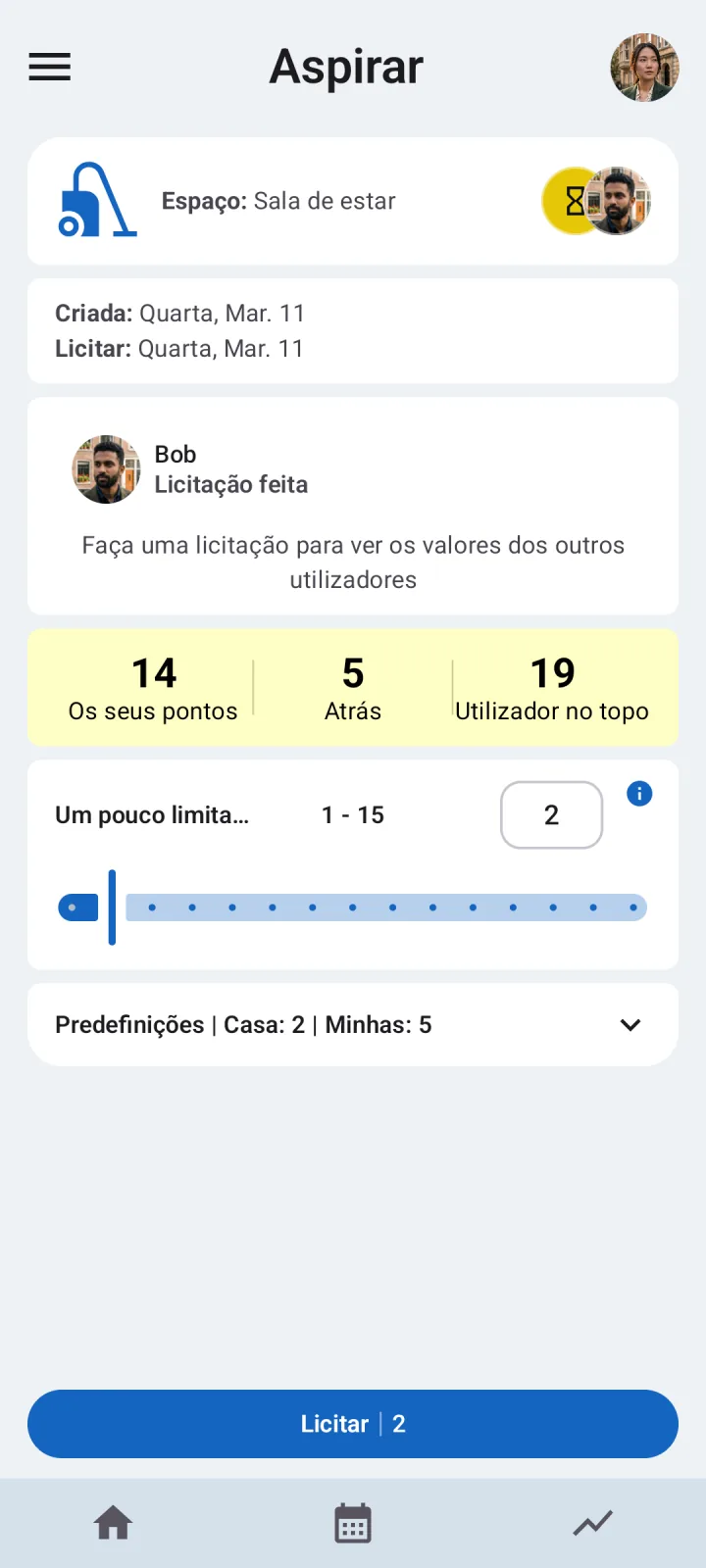Expand the truncated 'Um pouco limita…' label
706x1568 pixels.
coord(152,814)
